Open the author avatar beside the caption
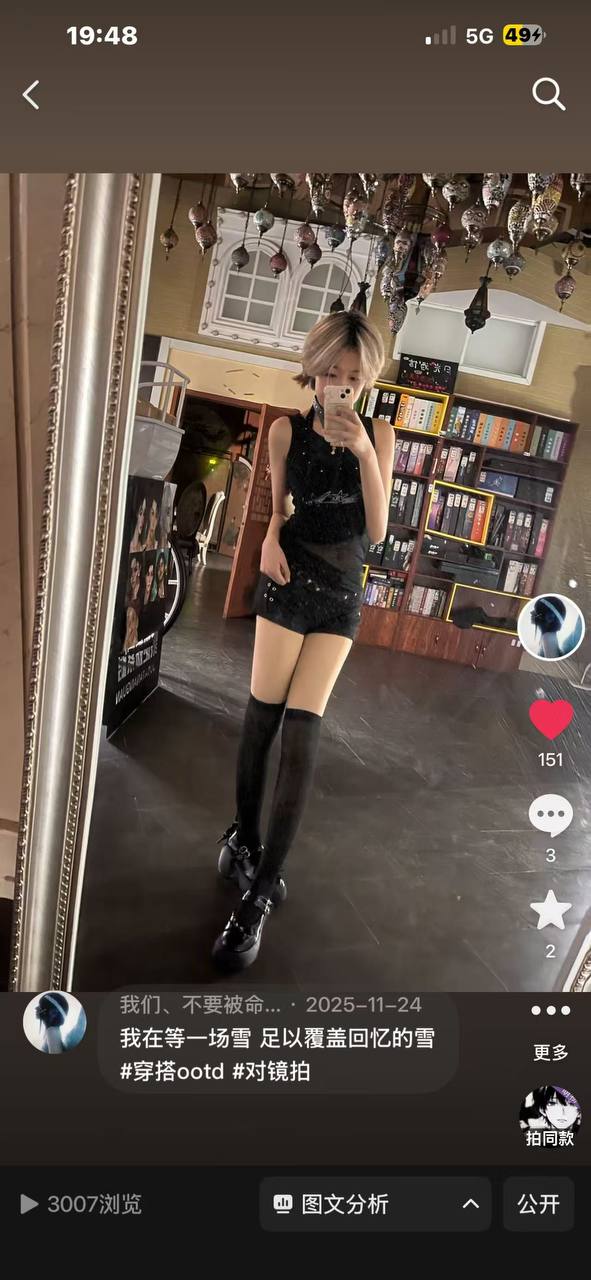The height and width of the screenshot is (1280, 591). coord(54,1022)
